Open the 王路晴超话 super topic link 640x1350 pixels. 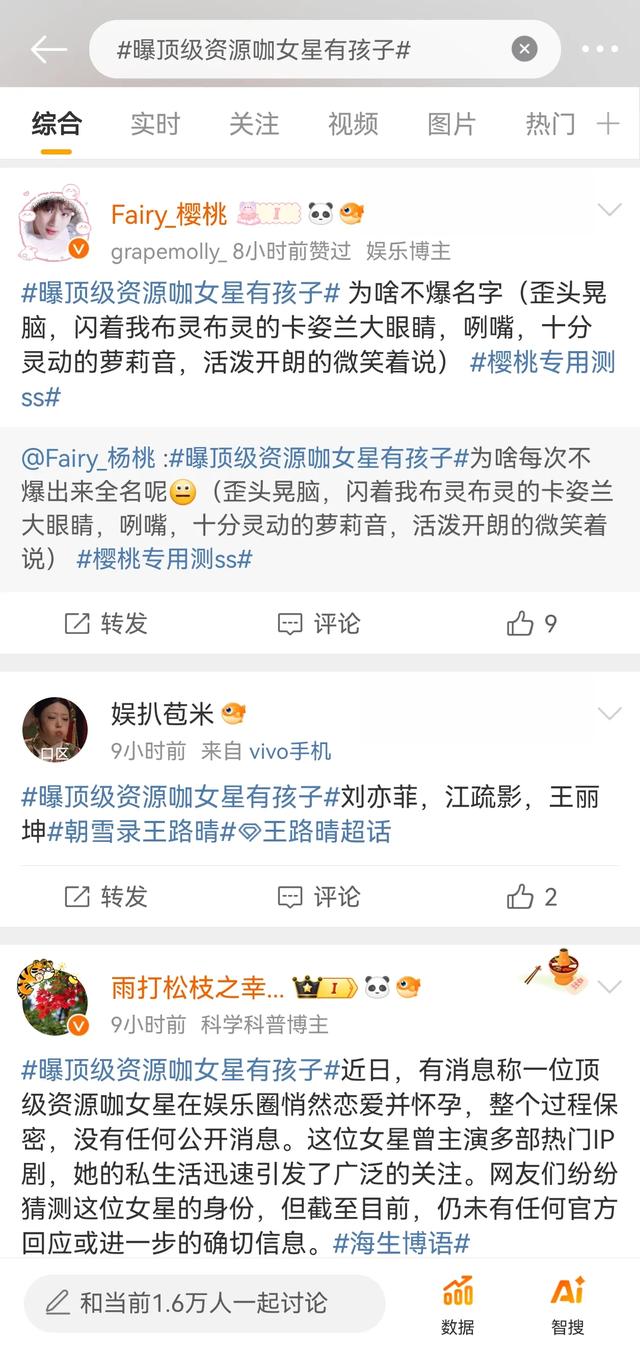[314, 831]
